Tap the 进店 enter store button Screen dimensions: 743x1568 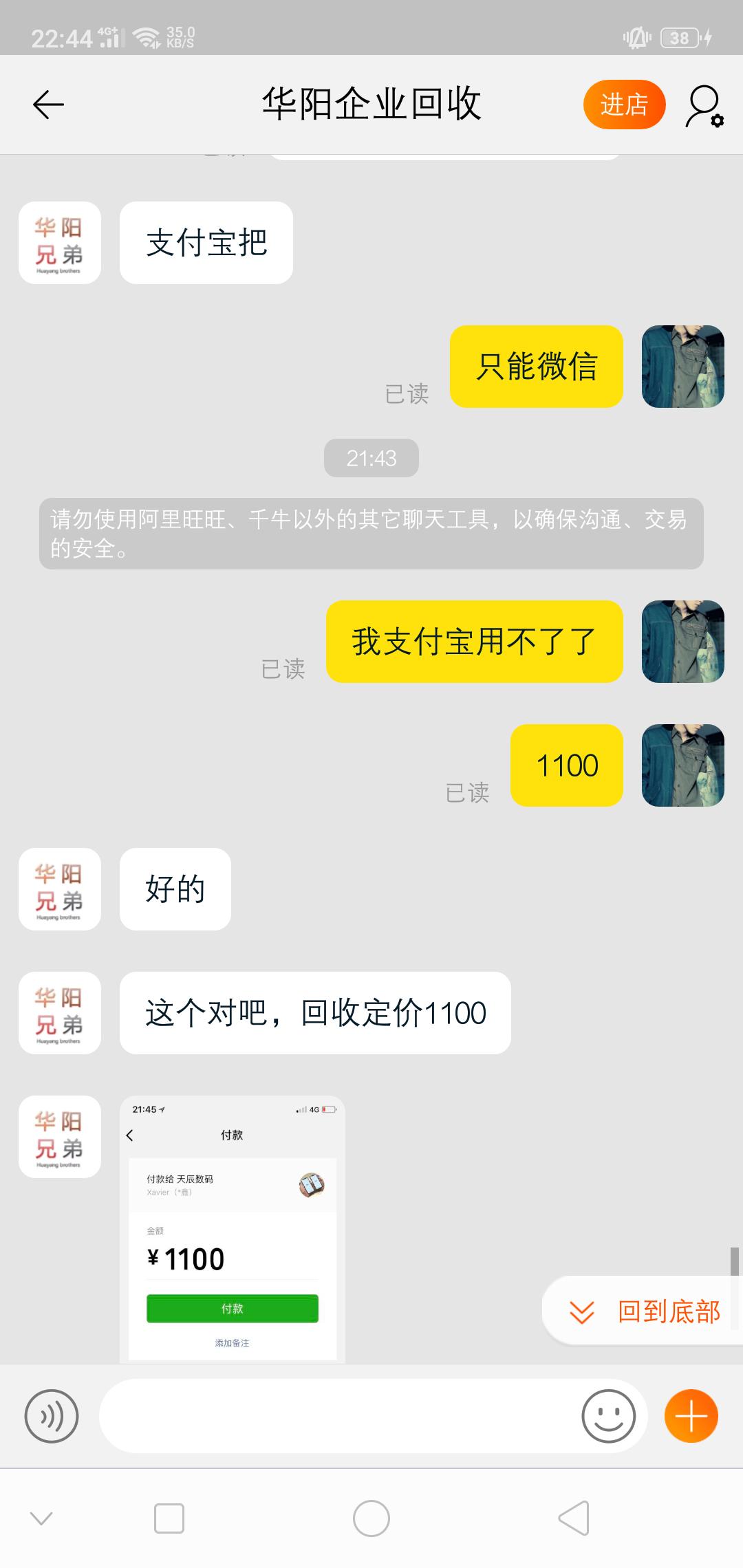pos(623,105)
